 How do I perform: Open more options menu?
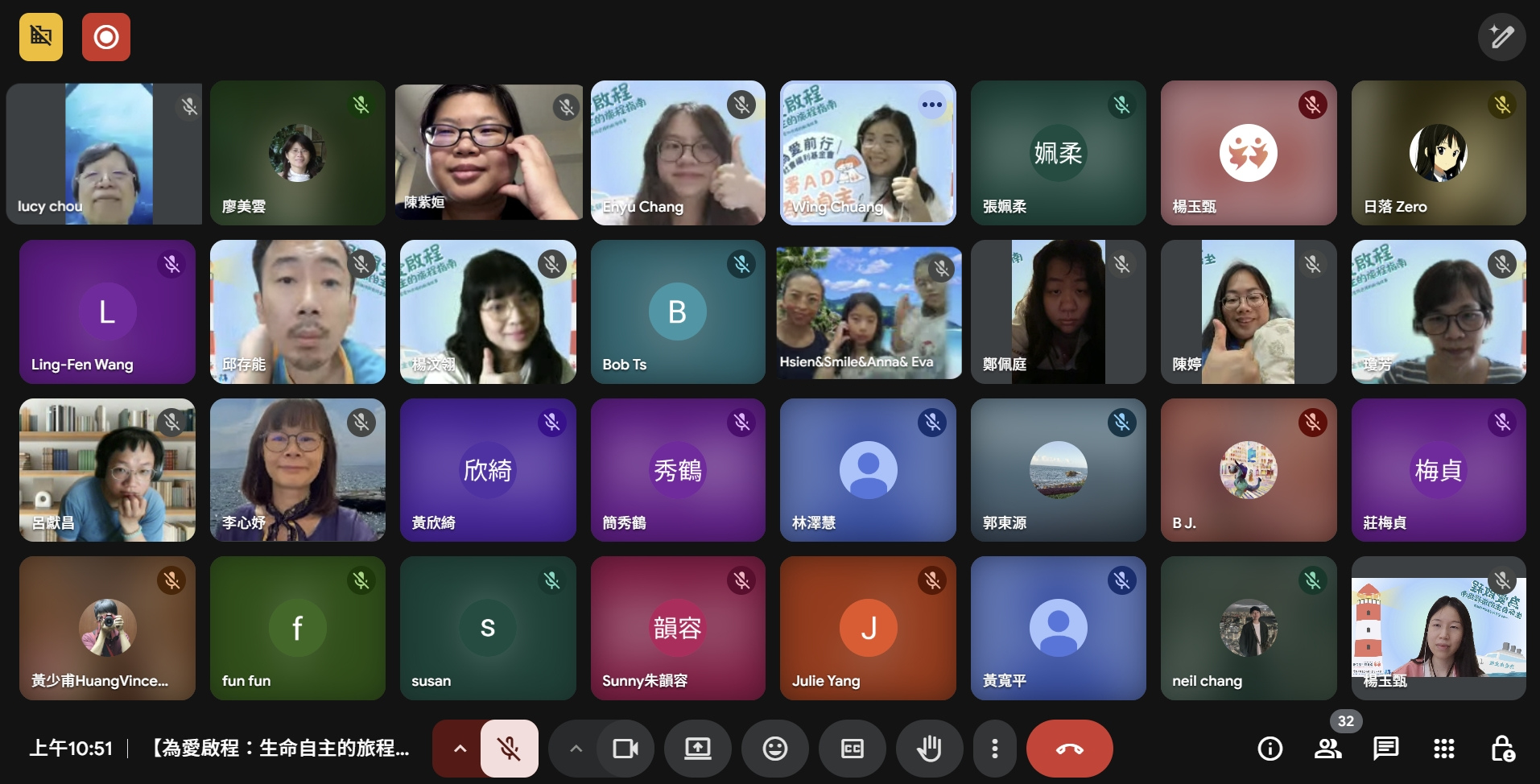coord(995,749)
